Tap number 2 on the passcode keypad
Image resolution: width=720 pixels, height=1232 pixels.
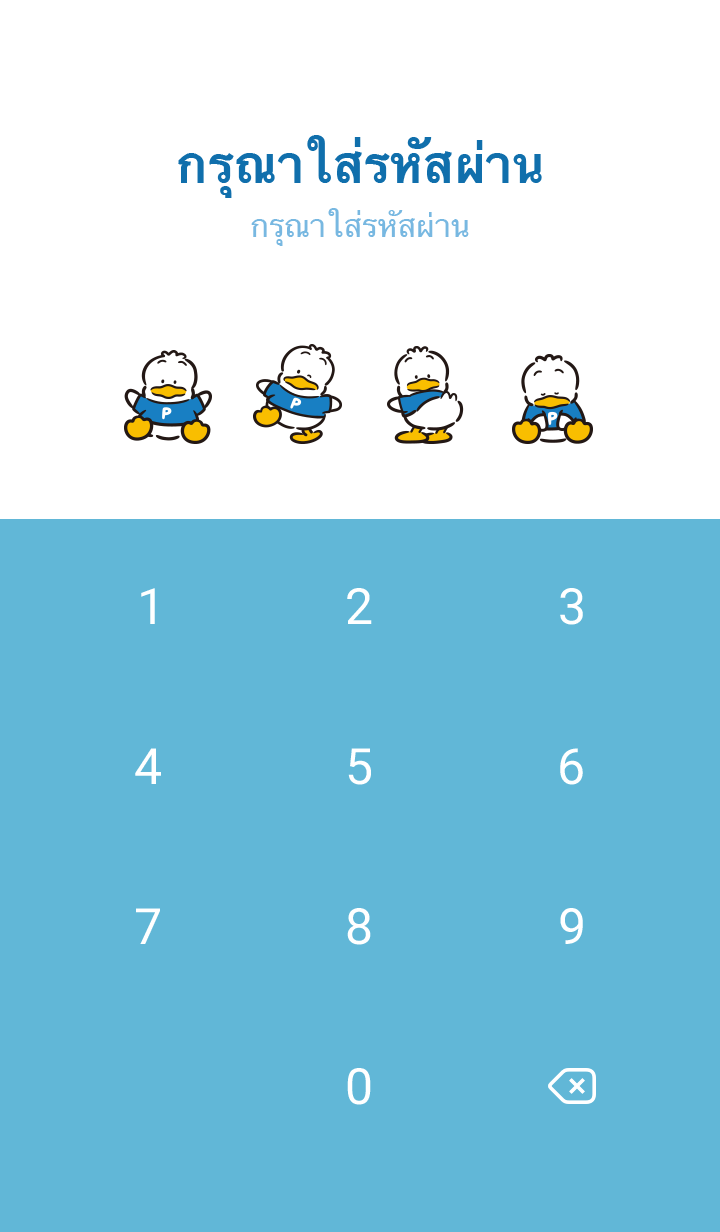pyautogui.click(x=359, y=607)
